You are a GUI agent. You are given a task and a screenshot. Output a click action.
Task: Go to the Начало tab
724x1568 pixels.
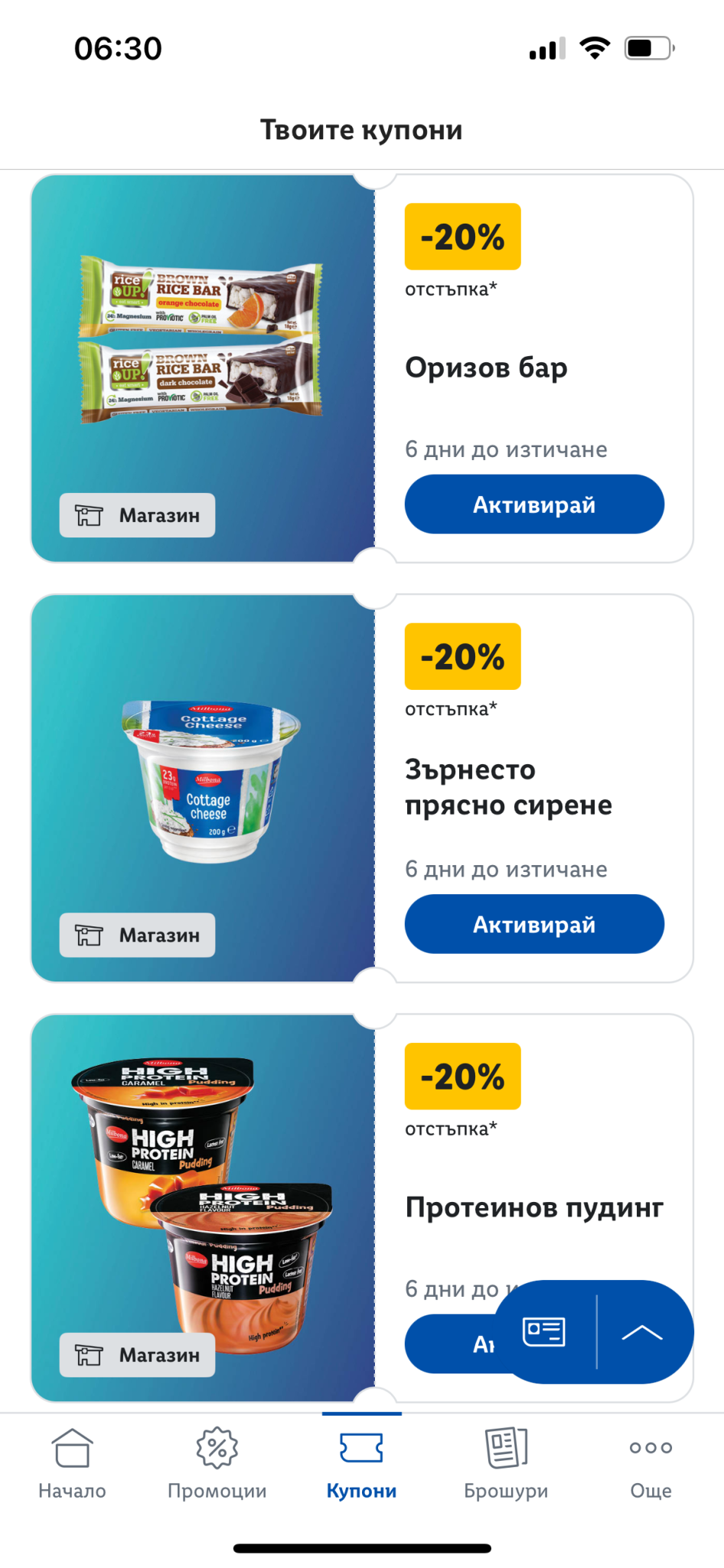73,1464
